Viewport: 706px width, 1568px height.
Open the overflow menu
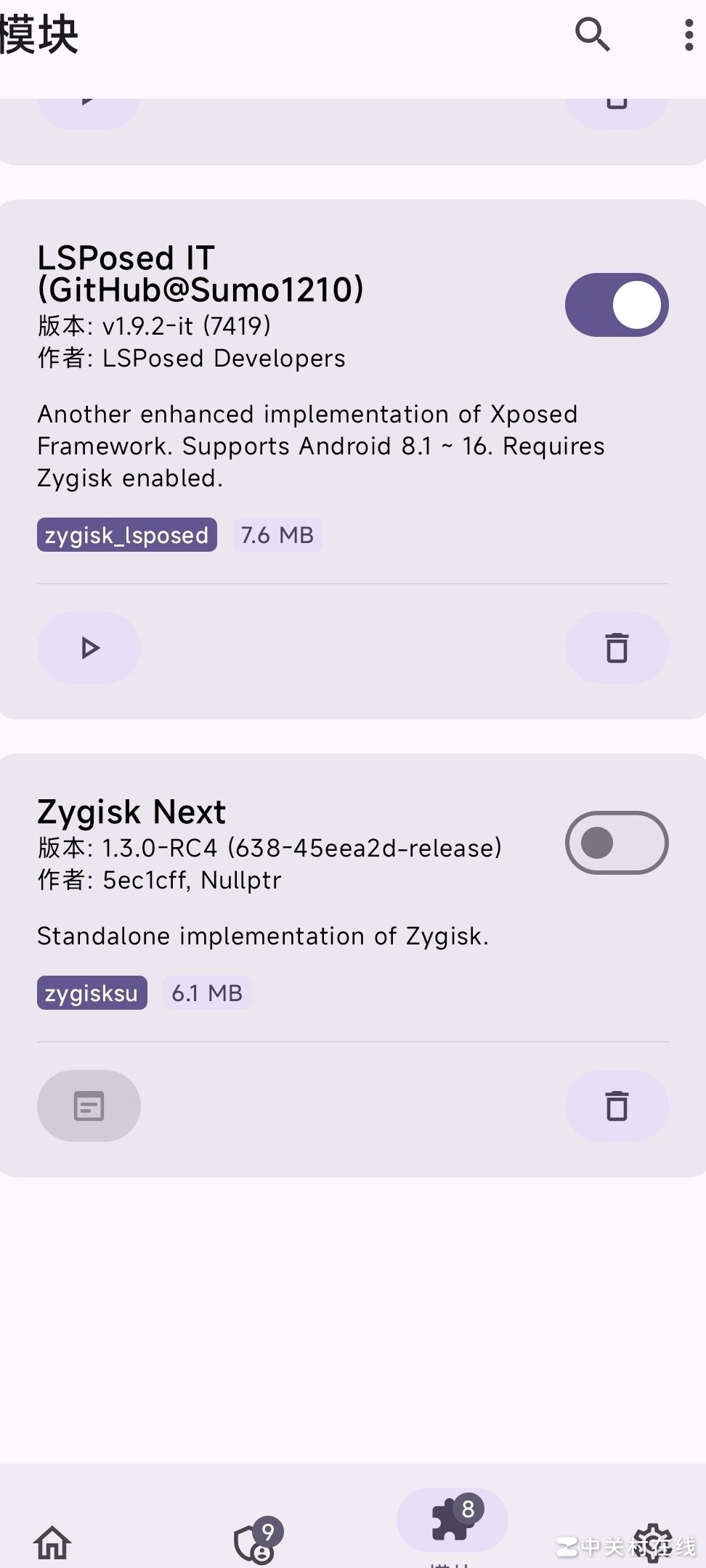pyautogui.click(x=688, y=35)
